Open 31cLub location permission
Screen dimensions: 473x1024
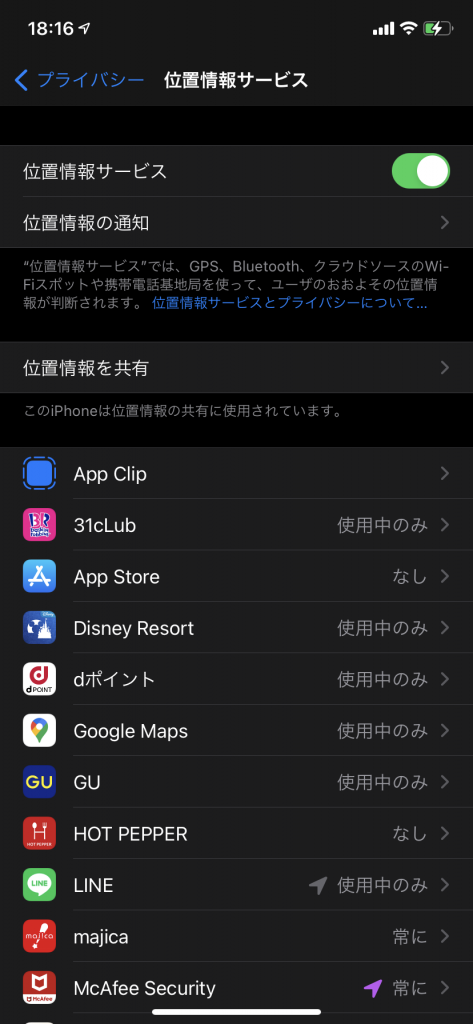[x=236, y=525]
